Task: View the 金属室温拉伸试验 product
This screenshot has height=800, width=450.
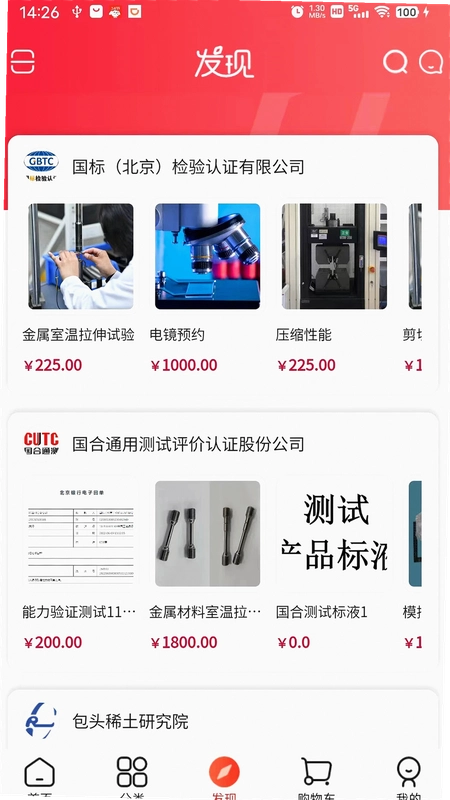Action: coord(80,288)
